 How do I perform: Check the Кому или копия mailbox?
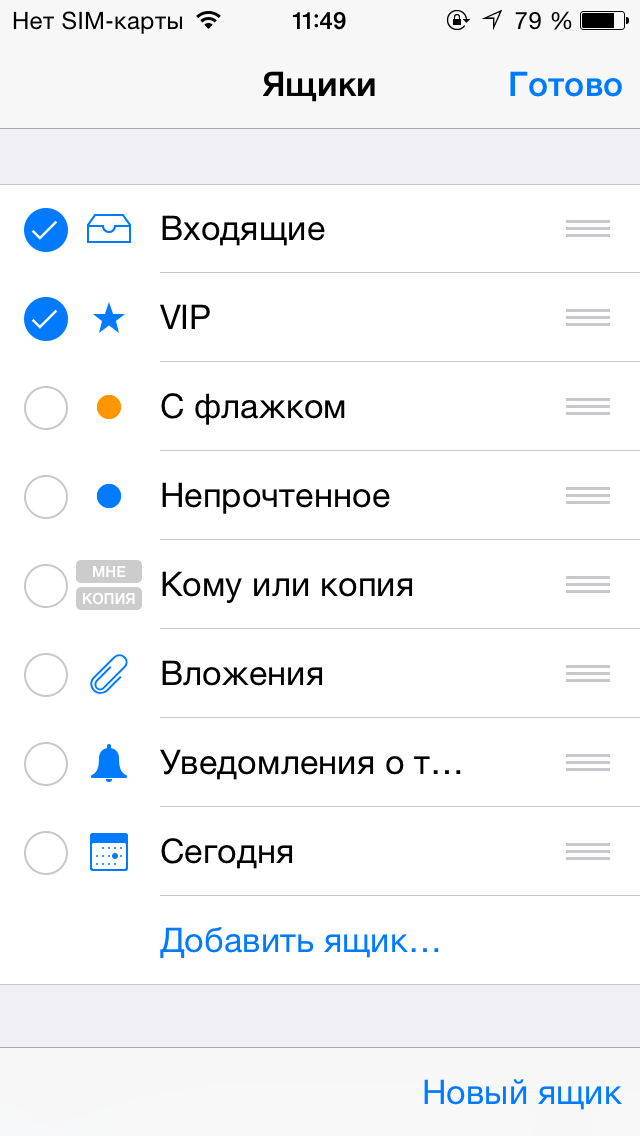(46, 585)
